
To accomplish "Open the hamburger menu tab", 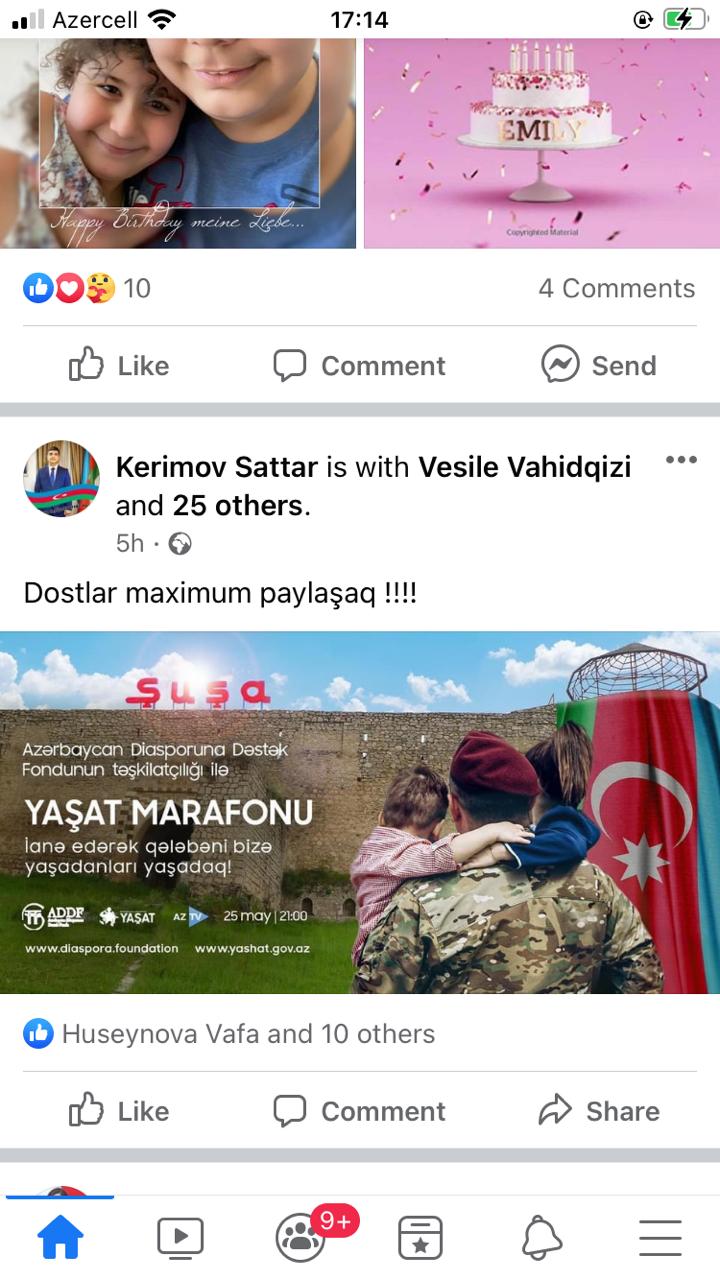I will coord(660,1238).
